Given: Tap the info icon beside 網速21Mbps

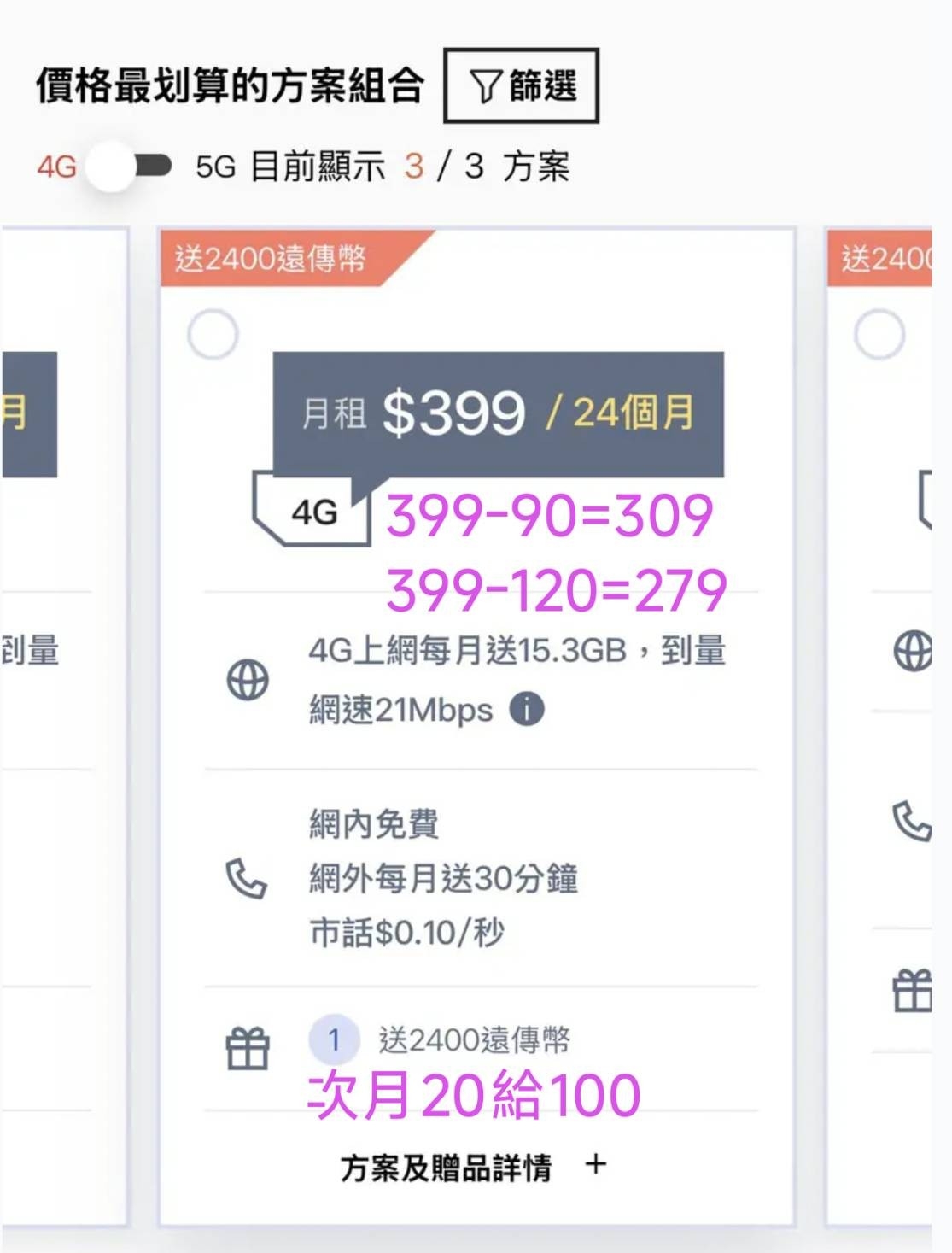Looking at the screenshot, I should click(527, 709).
